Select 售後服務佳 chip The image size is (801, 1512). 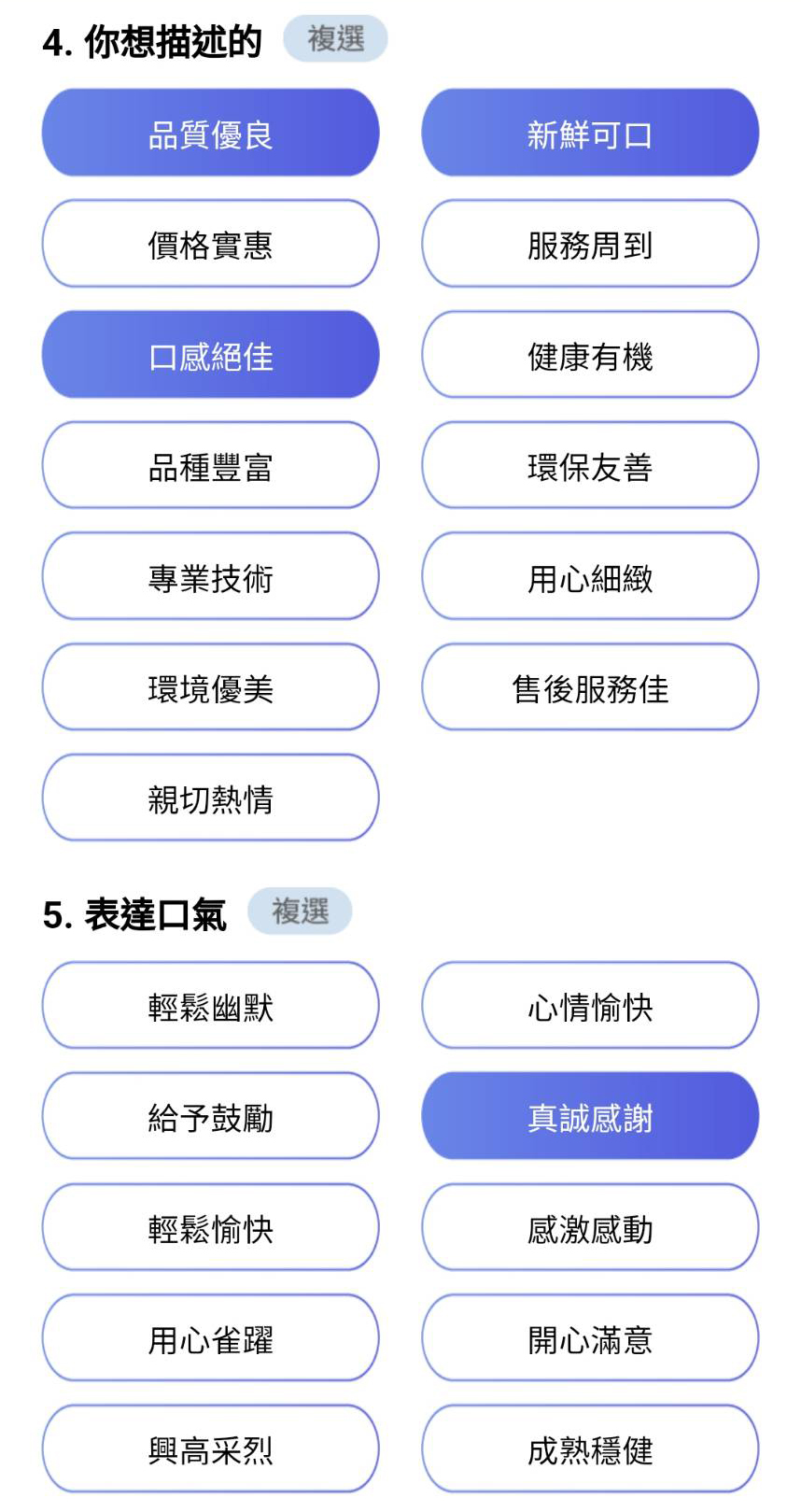click(590, 687)
